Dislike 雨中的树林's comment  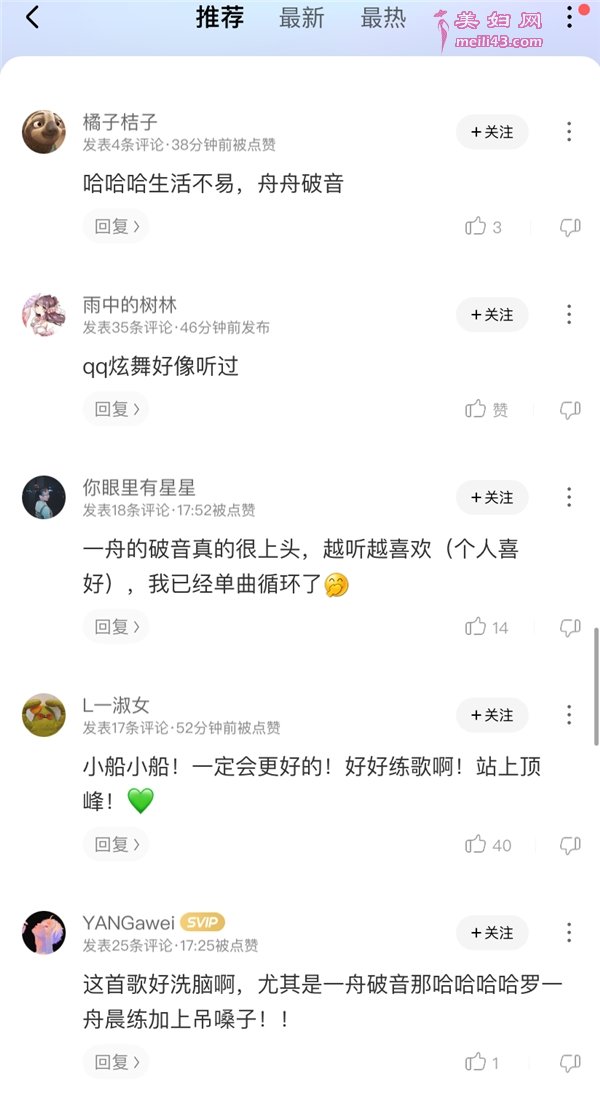point(570,409)
